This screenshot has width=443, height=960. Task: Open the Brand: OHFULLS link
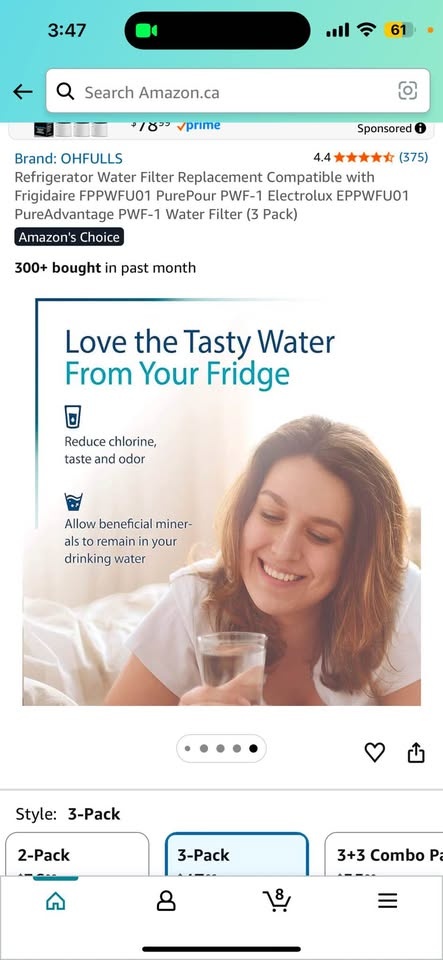point(69,159)
